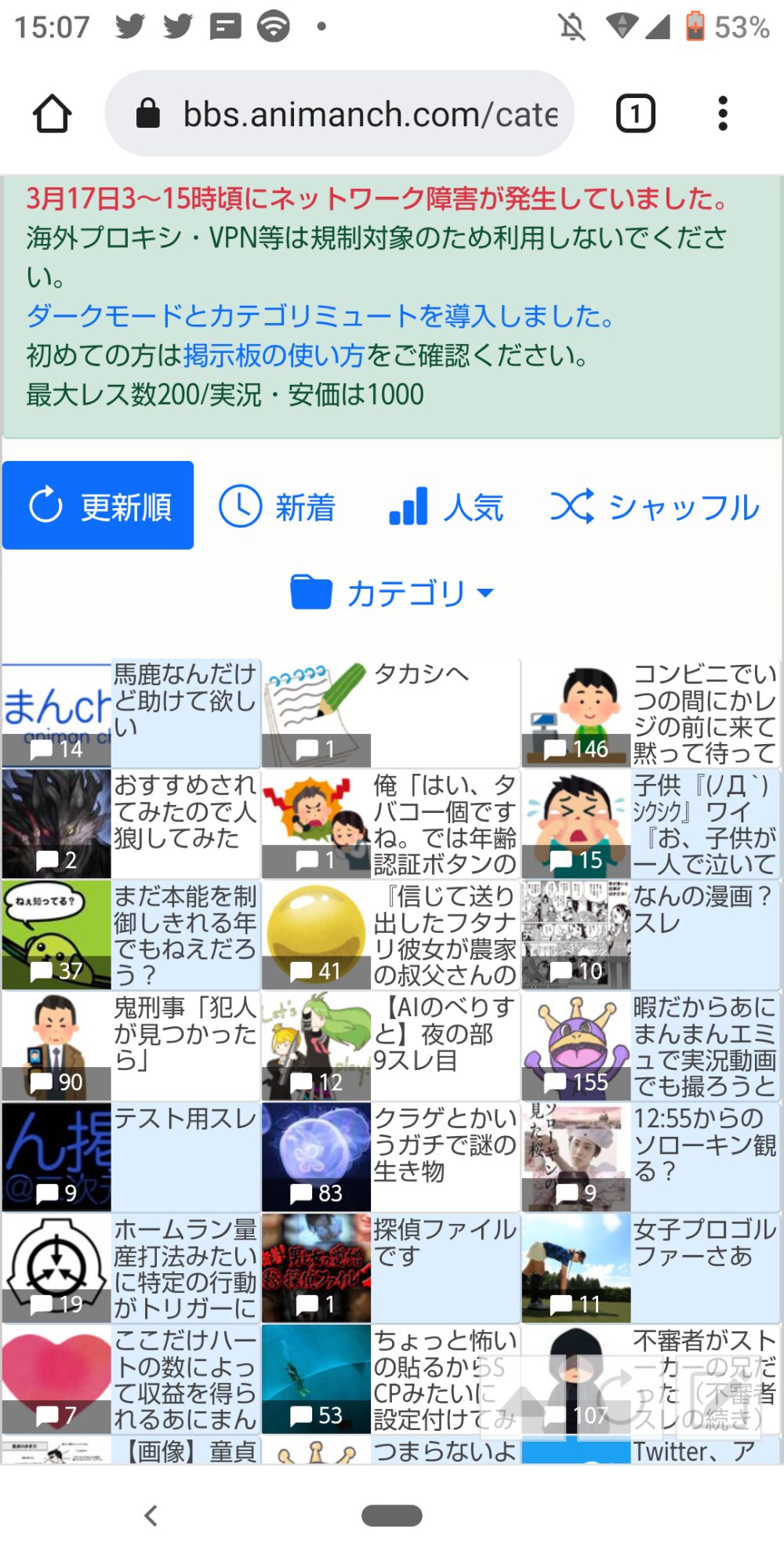Viewport: 784px width, 1568px height.
Task: Switch to 人気 sorting
Action: pyautogui.click(x=446, y=506)
